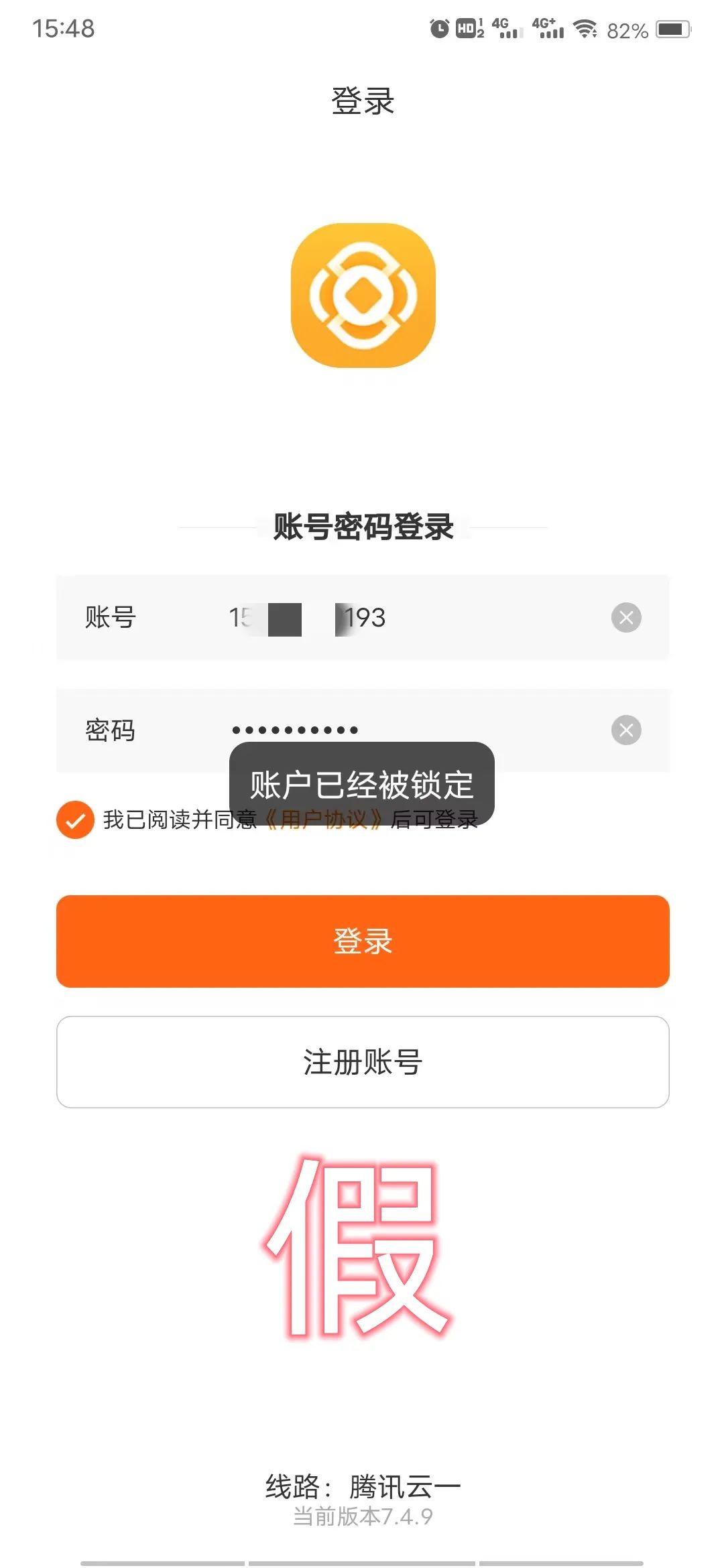
Task: Clear the password field
Action: pos(626,730)
